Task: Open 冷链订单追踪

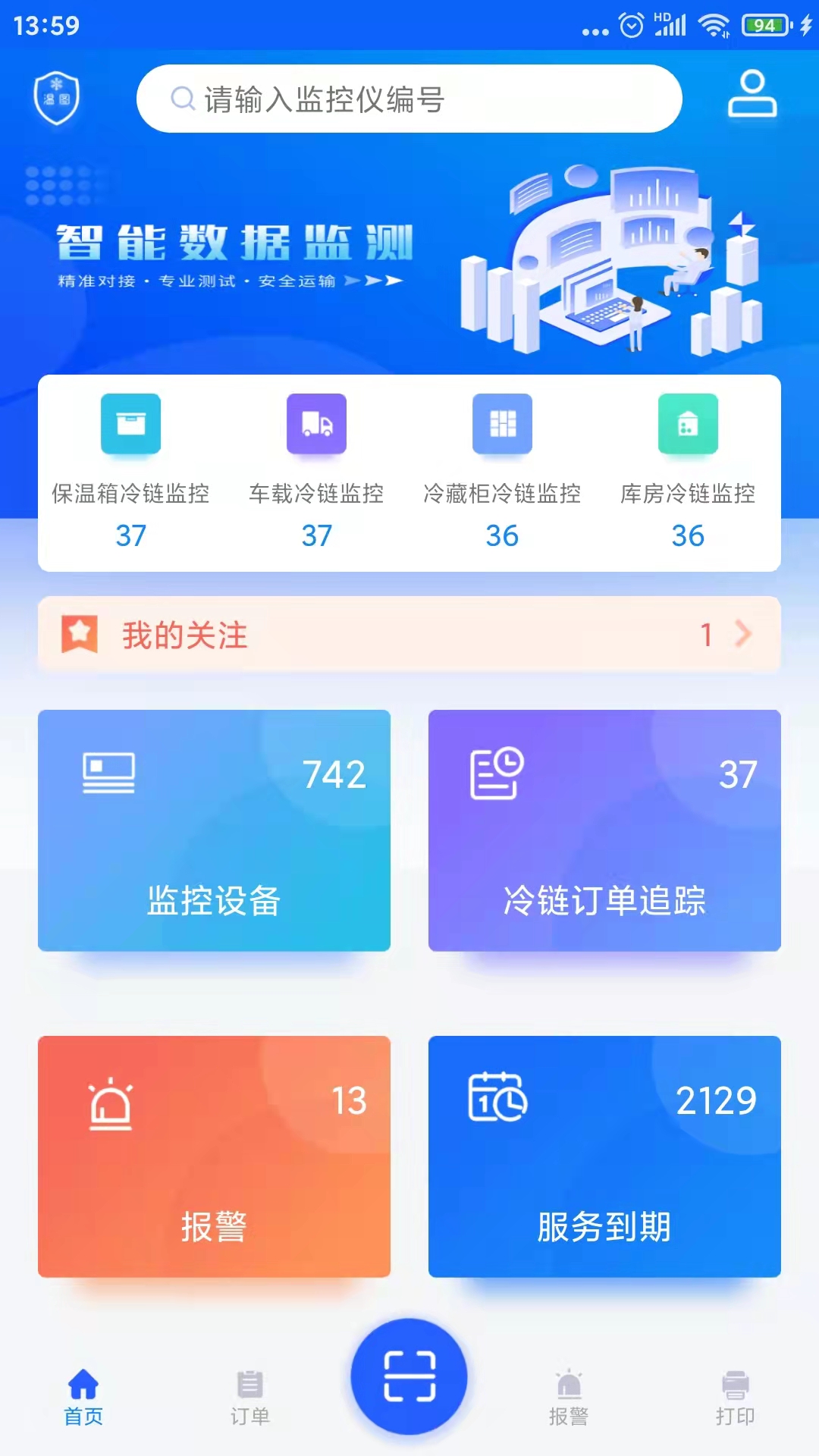Action: click(x=604, y=830)
